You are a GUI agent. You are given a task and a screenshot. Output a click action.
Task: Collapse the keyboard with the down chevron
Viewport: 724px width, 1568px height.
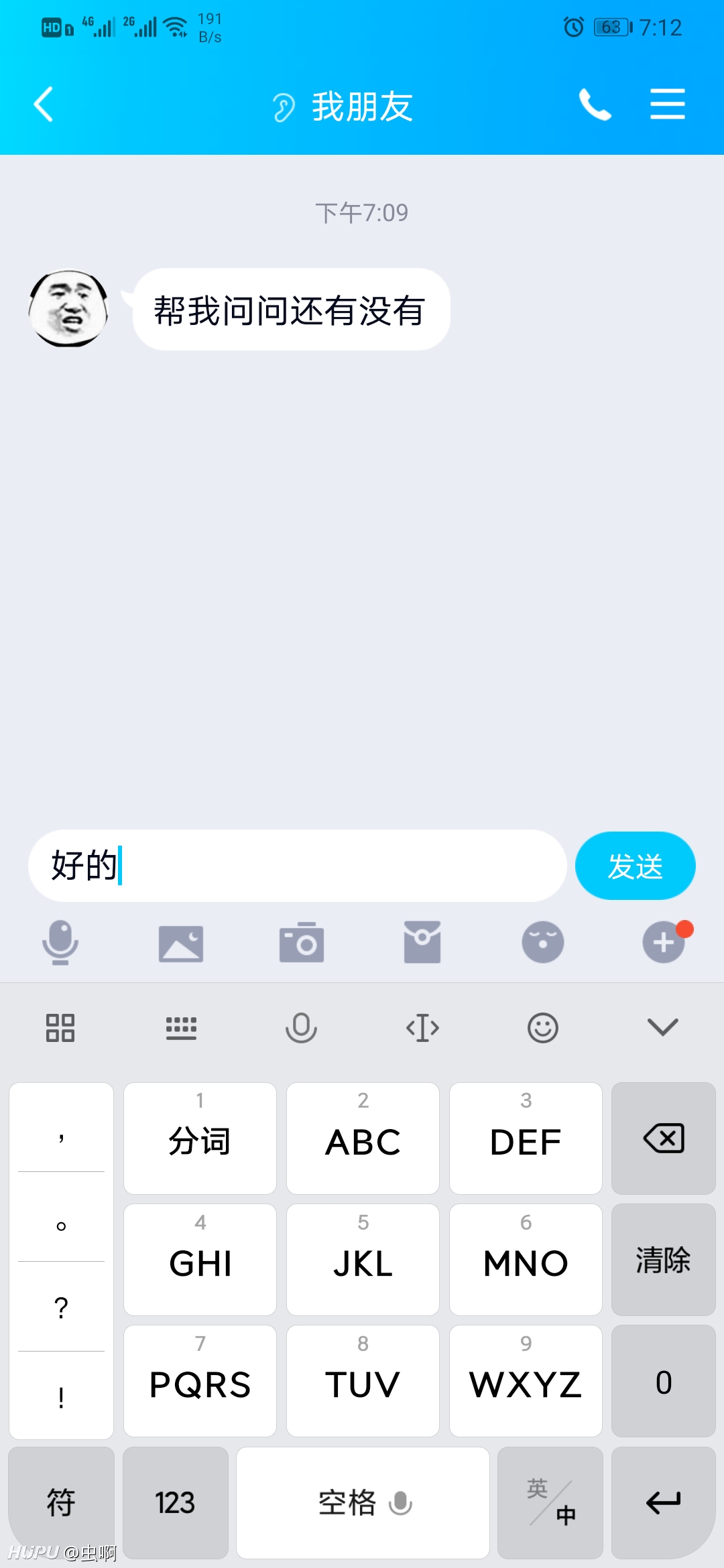click(x=663, y=1027)
